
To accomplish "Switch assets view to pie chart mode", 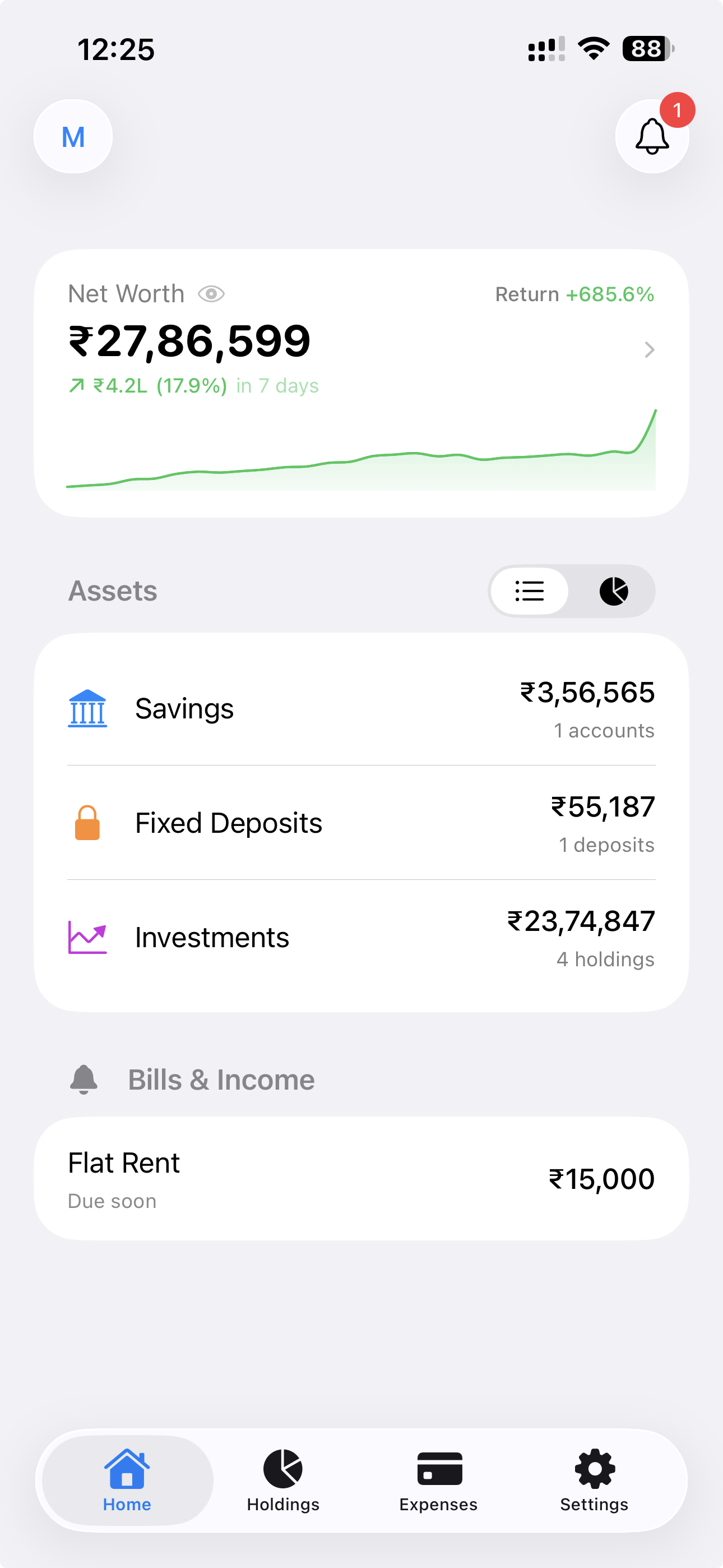I will click(614, 591).
